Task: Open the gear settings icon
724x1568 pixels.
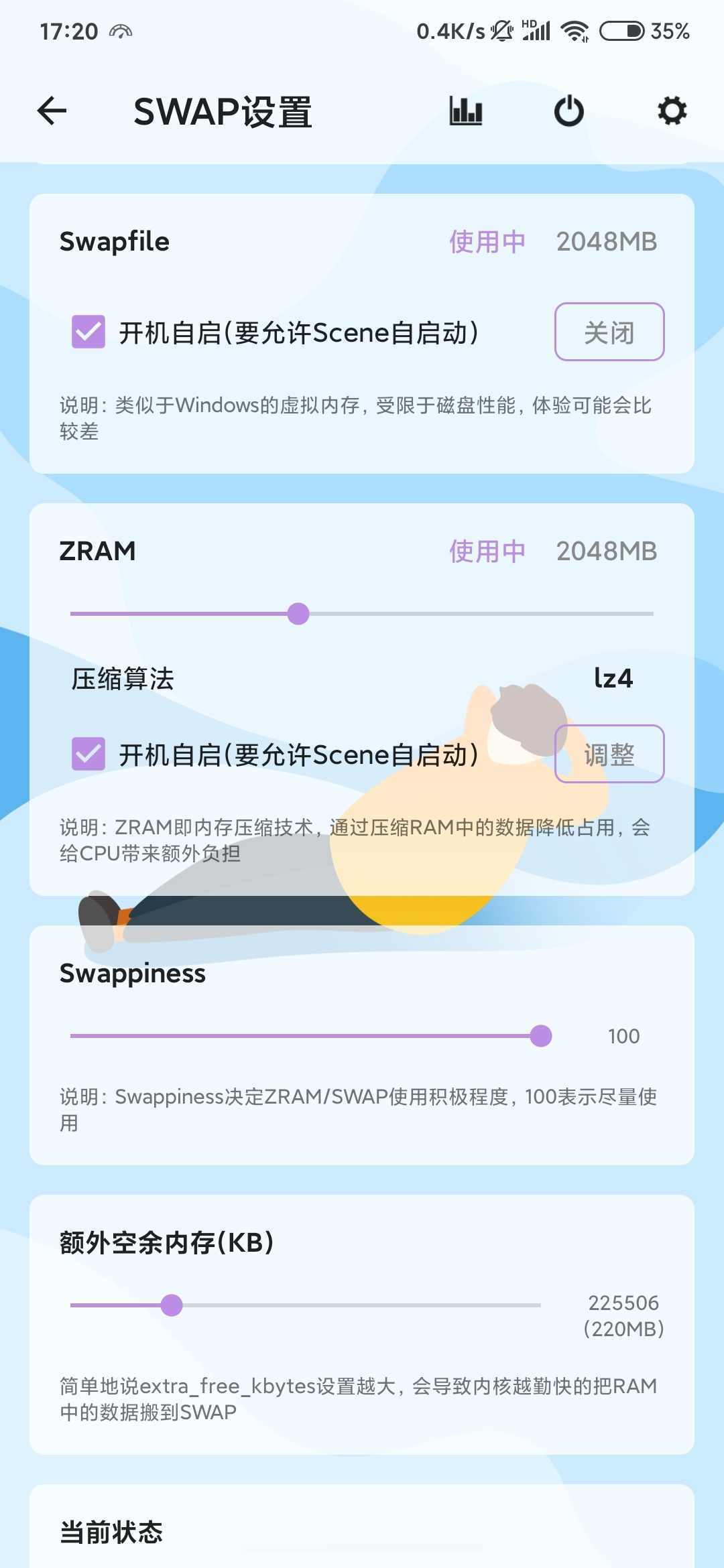Action: [x=672, y=111]
